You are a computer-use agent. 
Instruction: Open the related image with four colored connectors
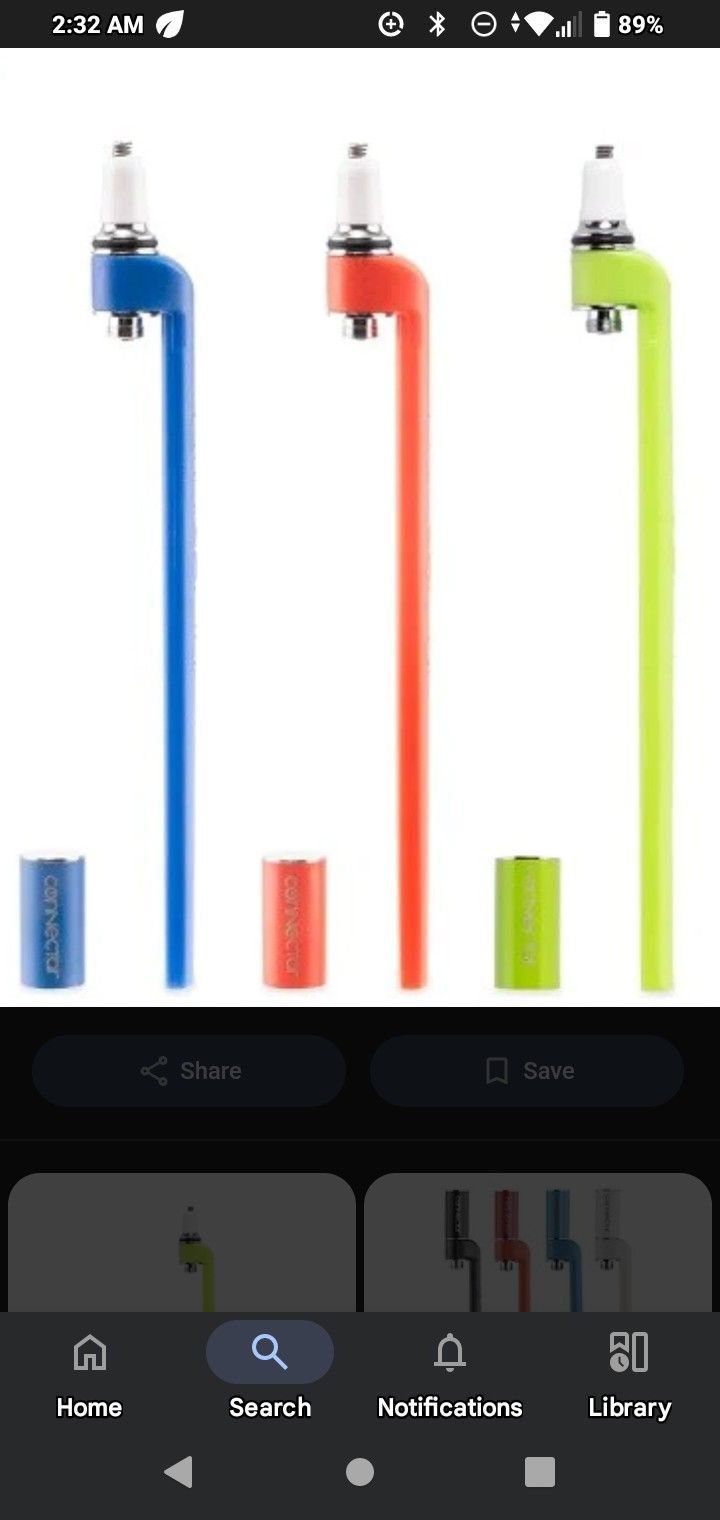[x=538, y=1243]
